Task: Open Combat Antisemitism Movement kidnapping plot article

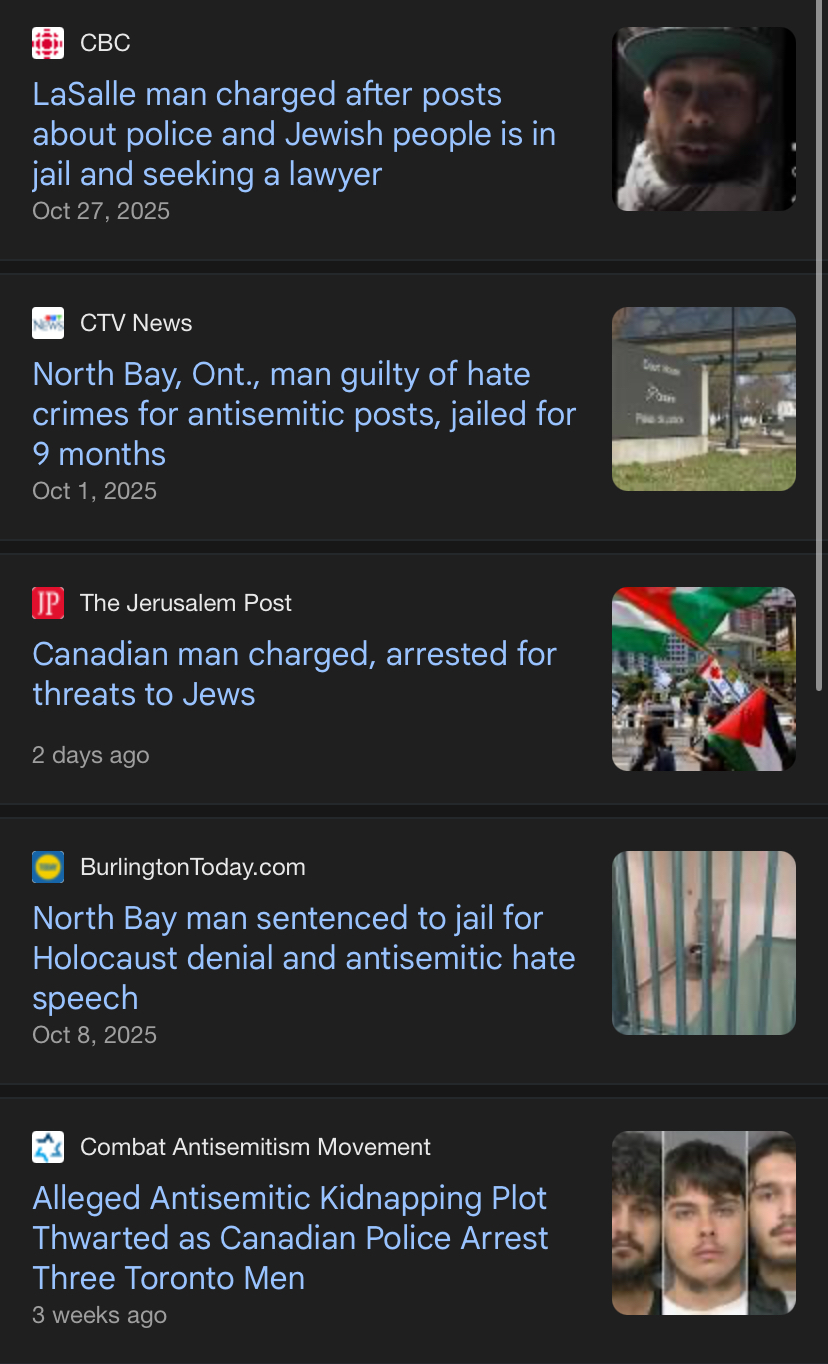Action: (290, 1238)
